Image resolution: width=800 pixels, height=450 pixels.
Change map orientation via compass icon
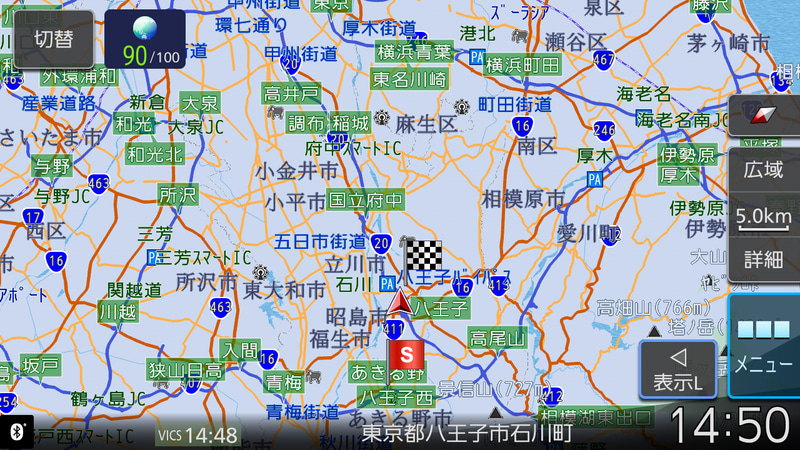point(763,116)
